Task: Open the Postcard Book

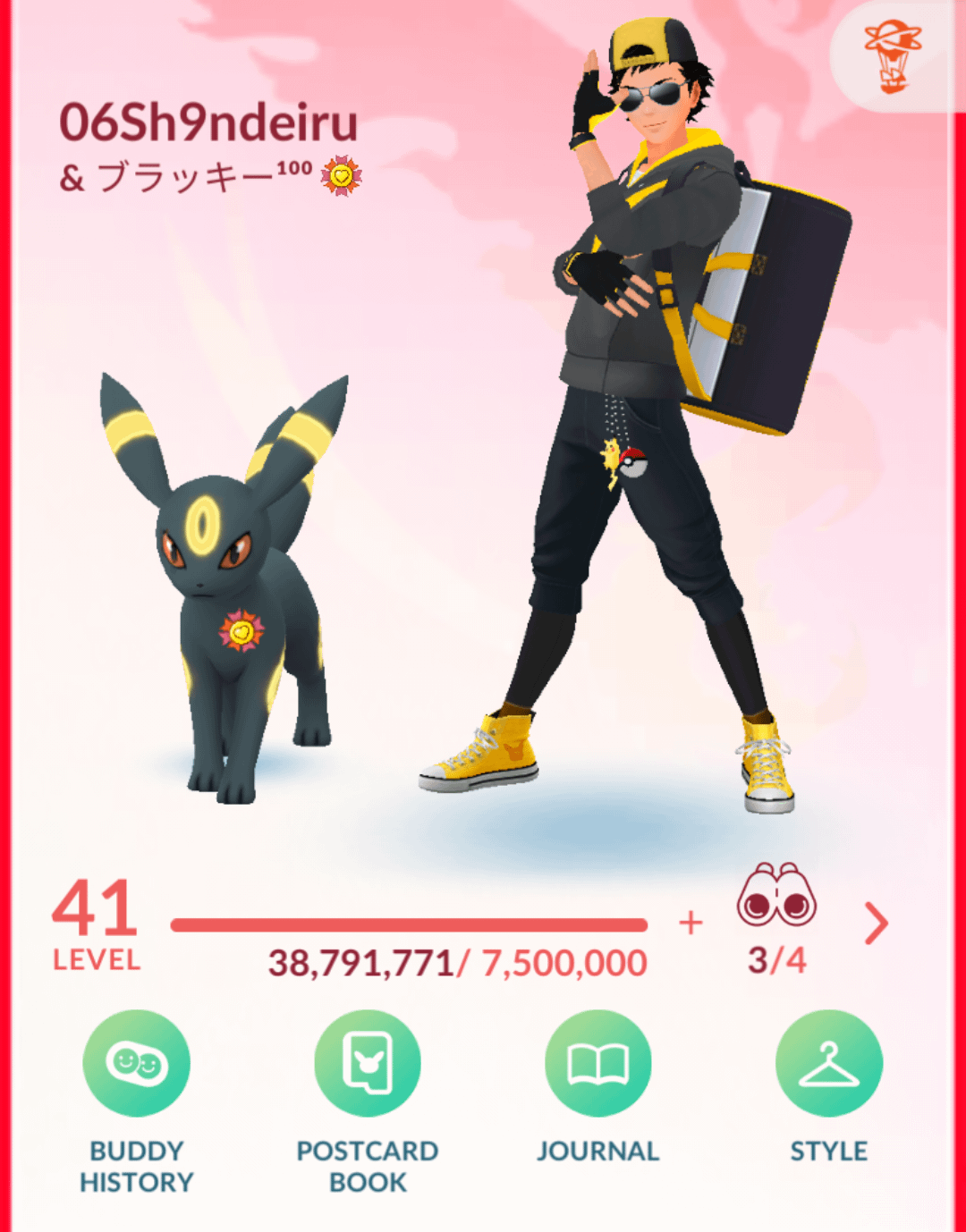Action: click(367, 1063)
